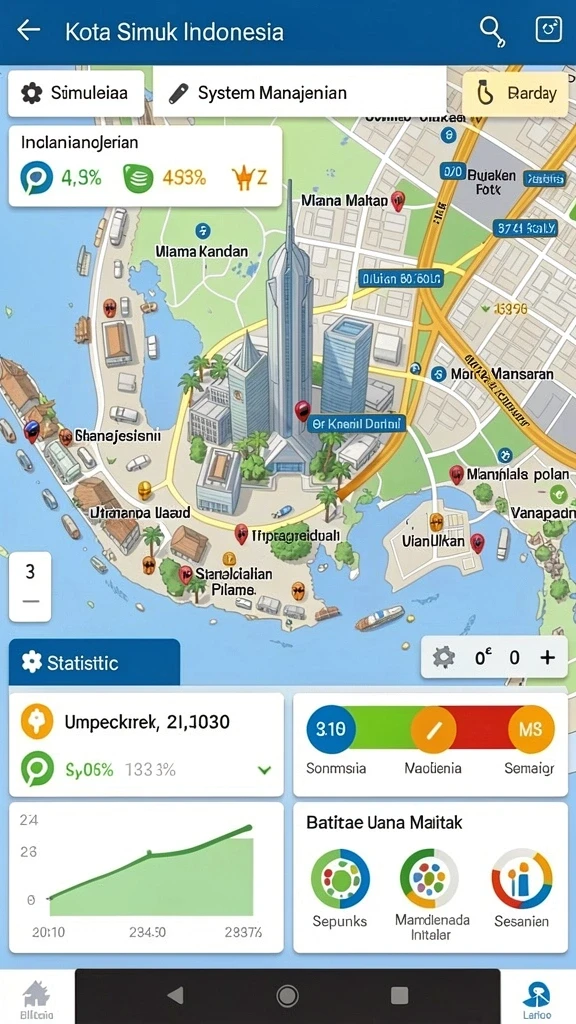Image resolution: width=576 pixels, height=1024 pixels.
Task: Increase the value with the plus button
Action: point(547,658)
